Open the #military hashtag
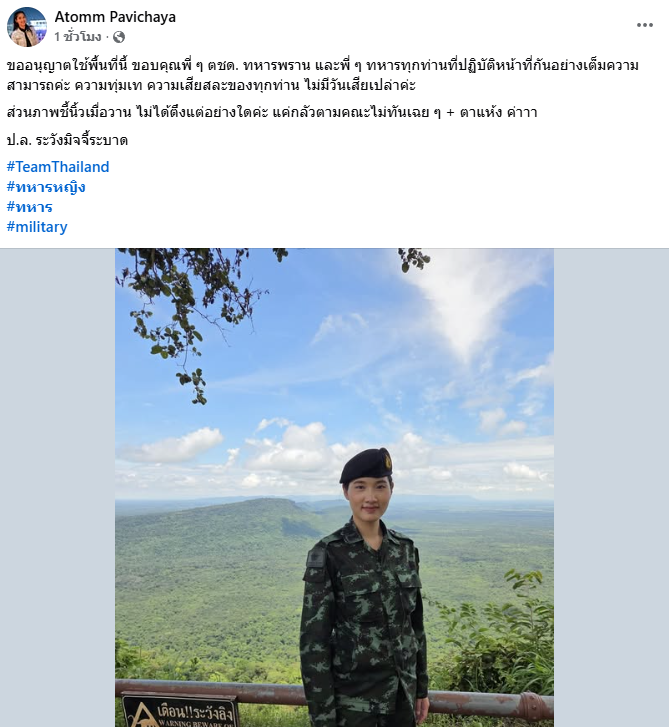This screenshot has width=669, height=727. [37, 227]
